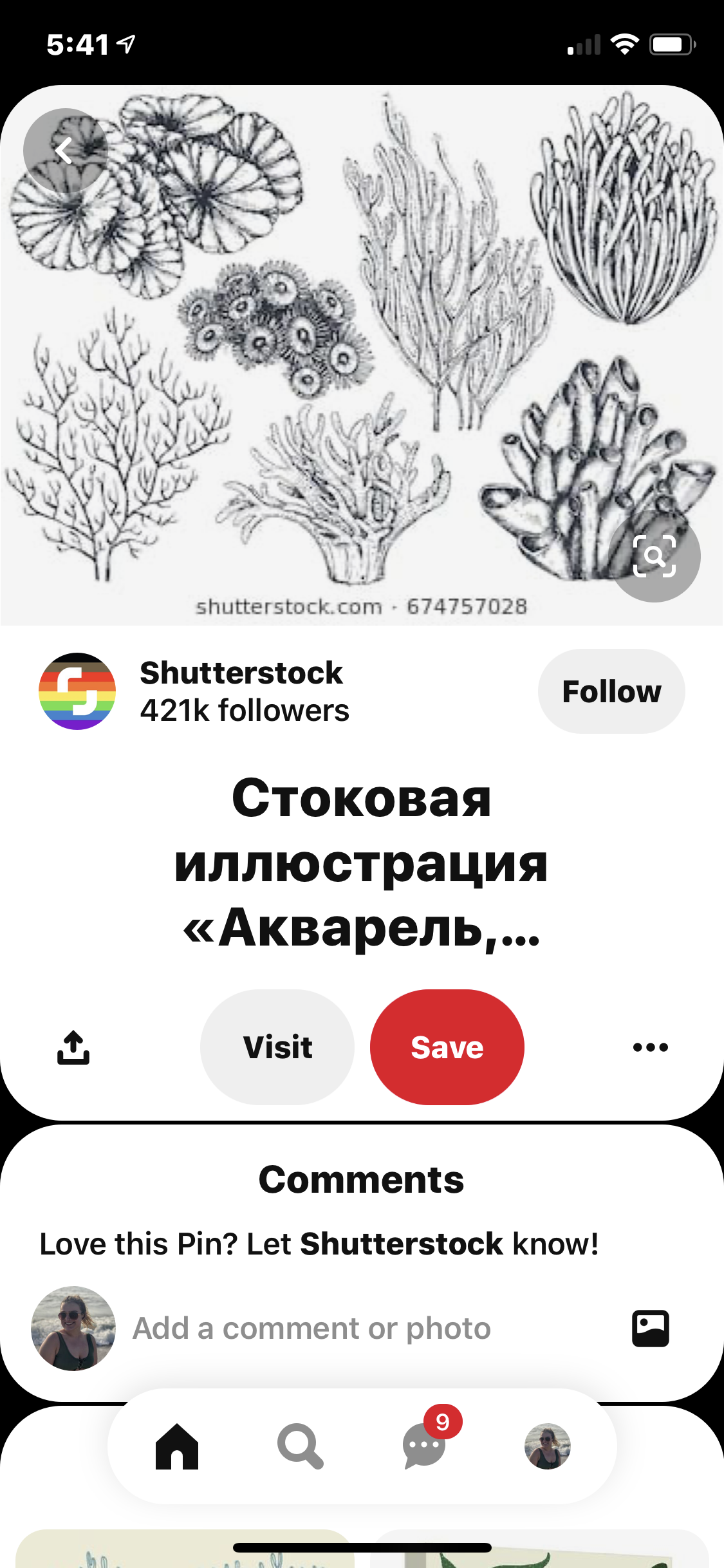Open visual search lens on the pin
Image resolution: width=724 pixels, height=1568 pixels.
(654, 556)
